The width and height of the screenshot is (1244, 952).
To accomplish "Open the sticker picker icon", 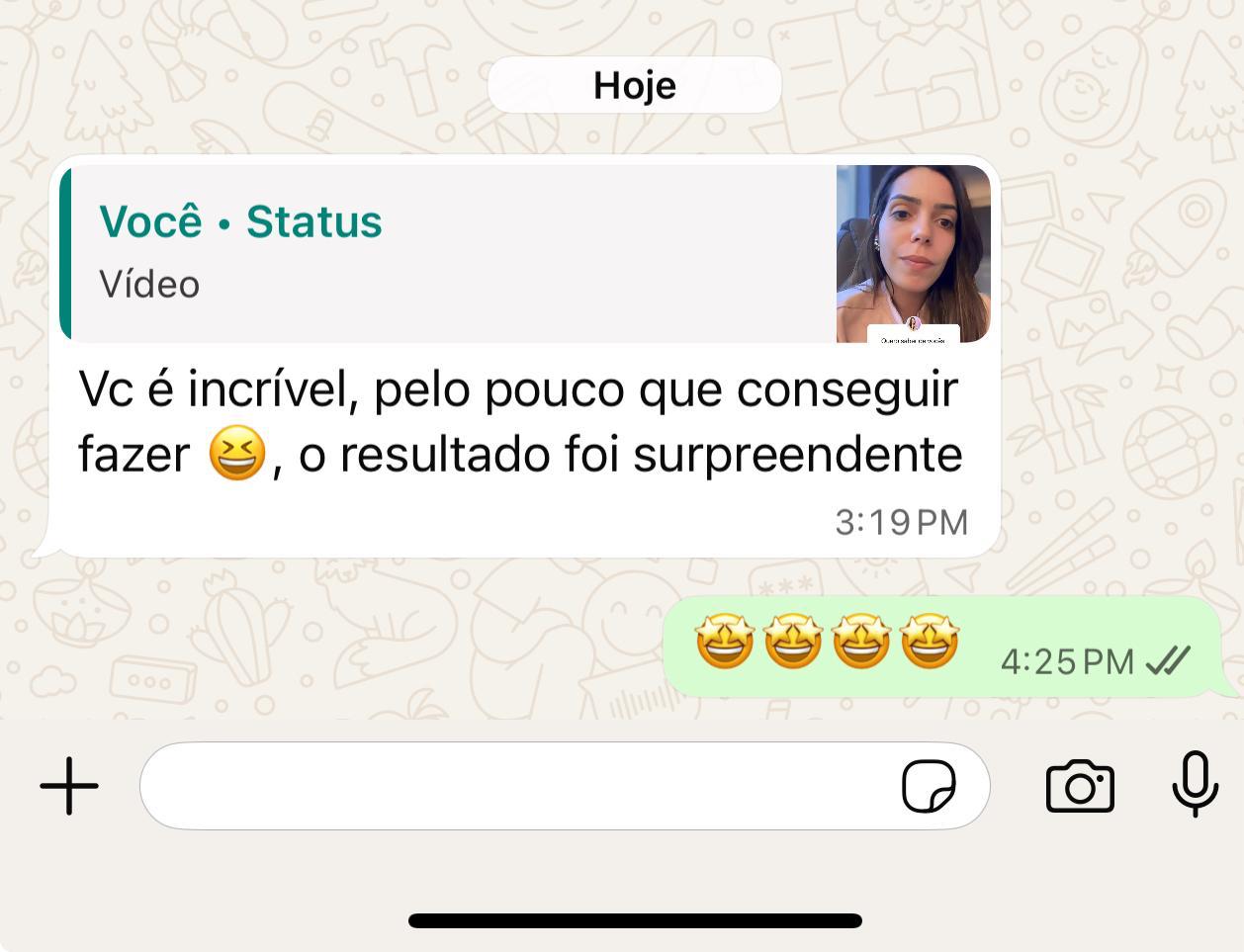I will 929,786.
